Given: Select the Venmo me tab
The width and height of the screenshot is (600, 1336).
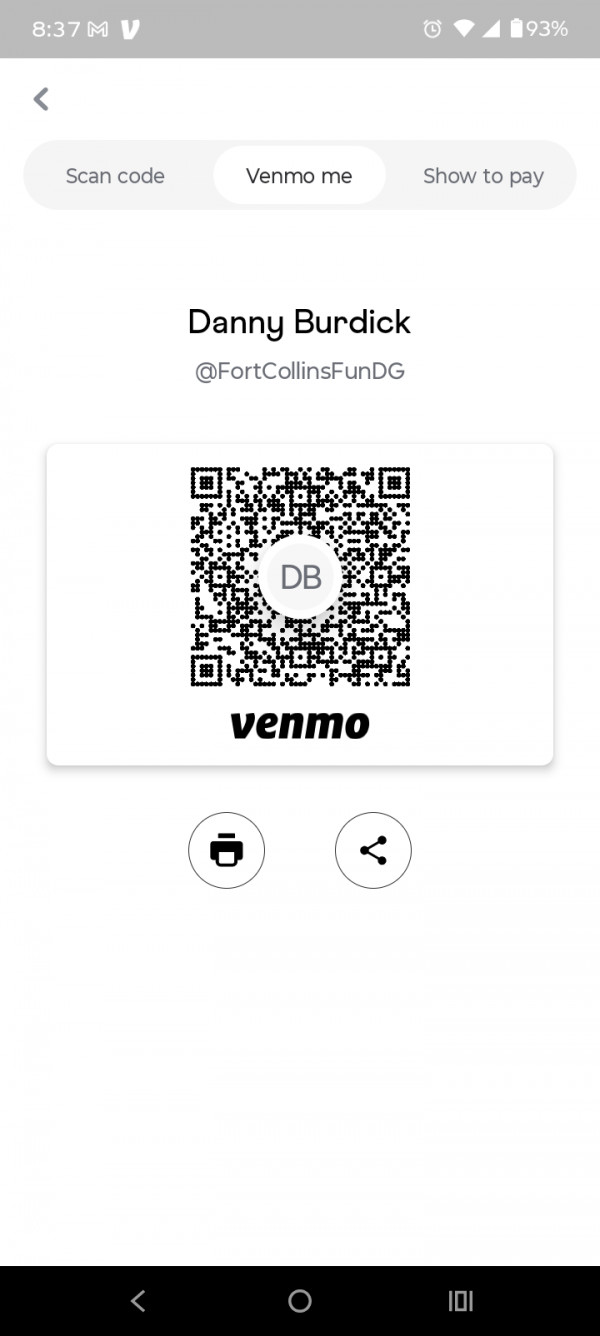Looking at the screenshot, I should coord(299,176).
